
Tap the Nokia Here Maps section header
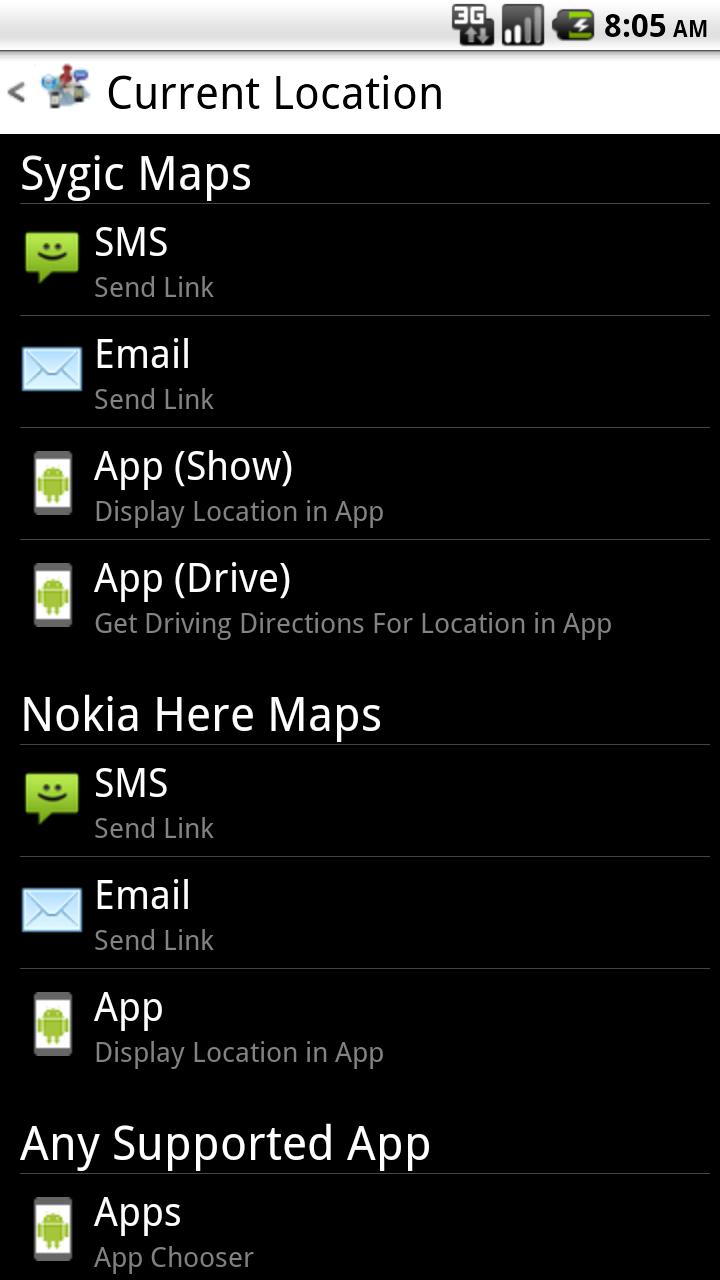click(202, 713)
